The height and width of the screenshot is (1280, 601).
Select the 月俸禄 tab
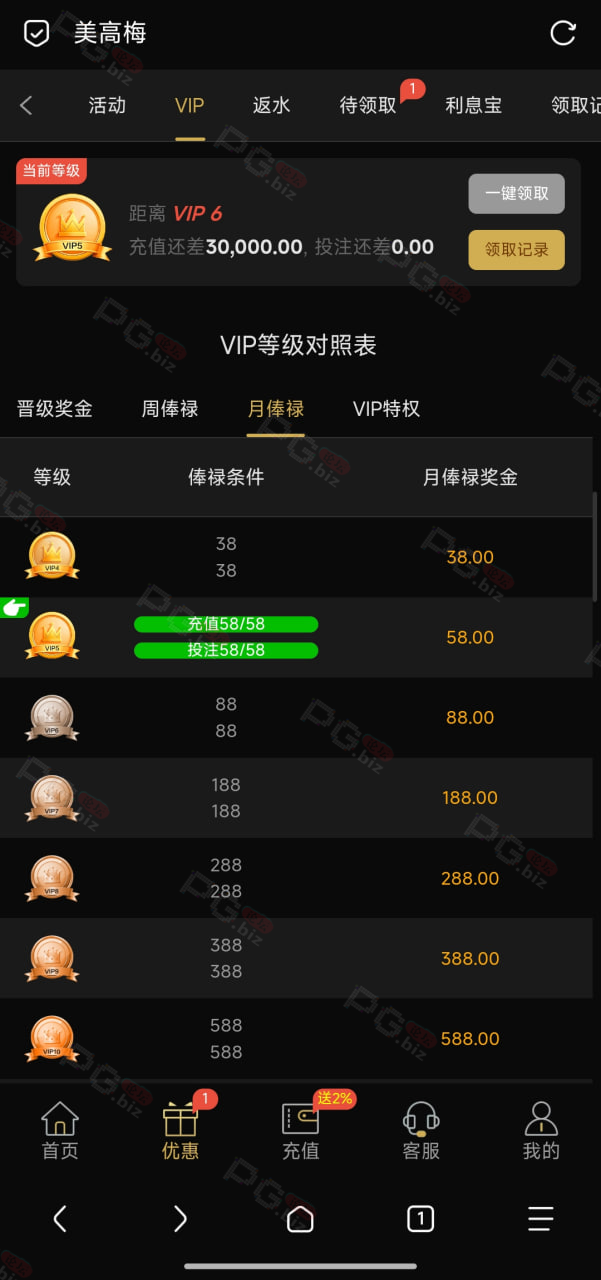coord(276,408)
